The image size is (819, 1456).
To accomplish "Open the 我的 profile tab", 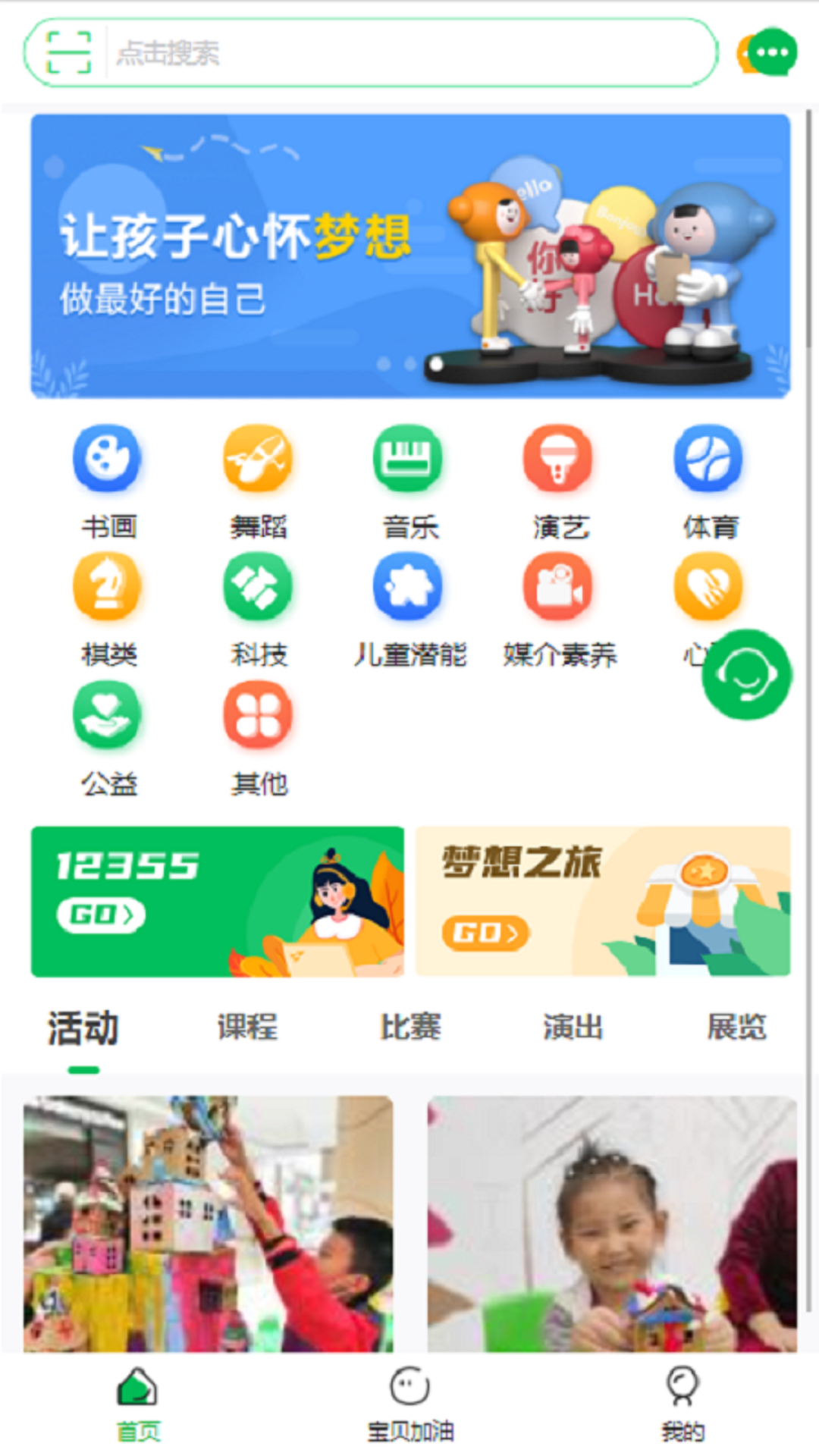I will click(682, 1404).
